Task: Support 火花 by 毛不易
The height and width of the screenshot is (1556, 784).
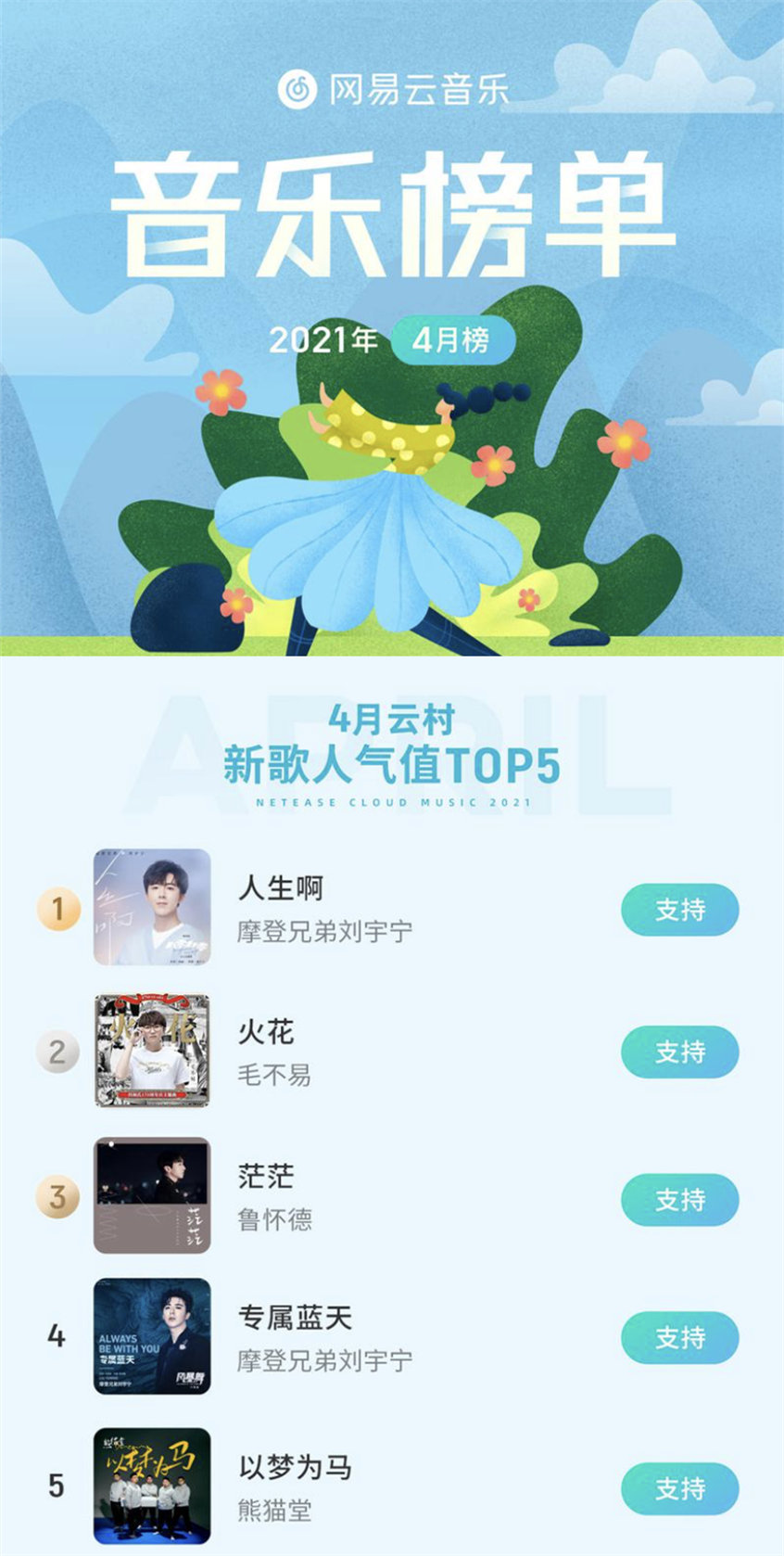Action: tap(679, 1052)
